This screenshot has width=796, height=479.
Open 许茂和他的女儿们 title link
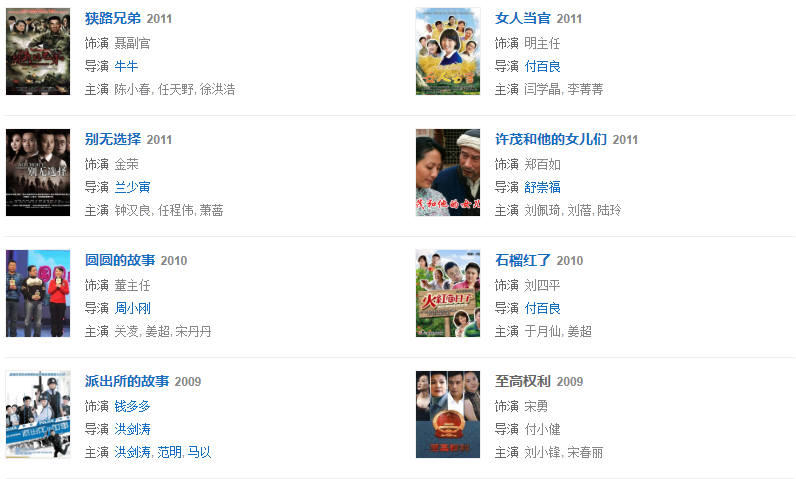point(551,139)
